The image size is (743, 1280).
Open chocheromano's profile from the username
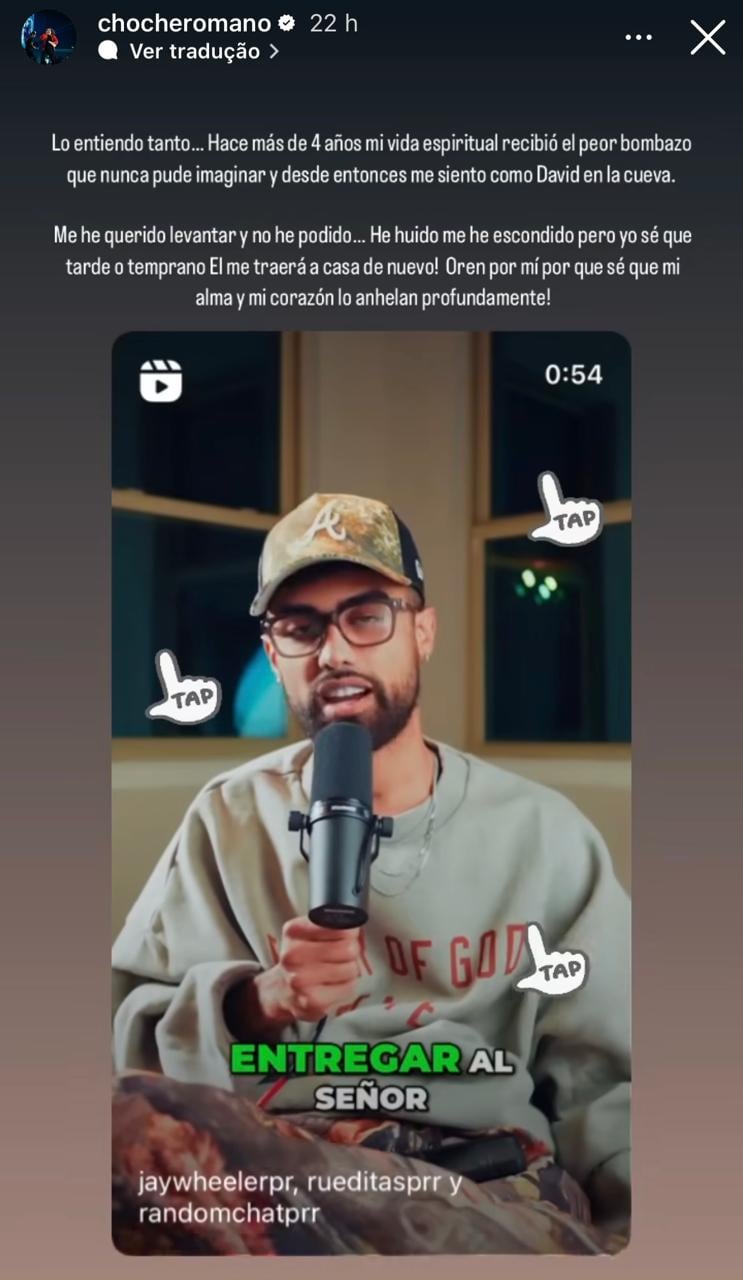(x=184, y=23)
